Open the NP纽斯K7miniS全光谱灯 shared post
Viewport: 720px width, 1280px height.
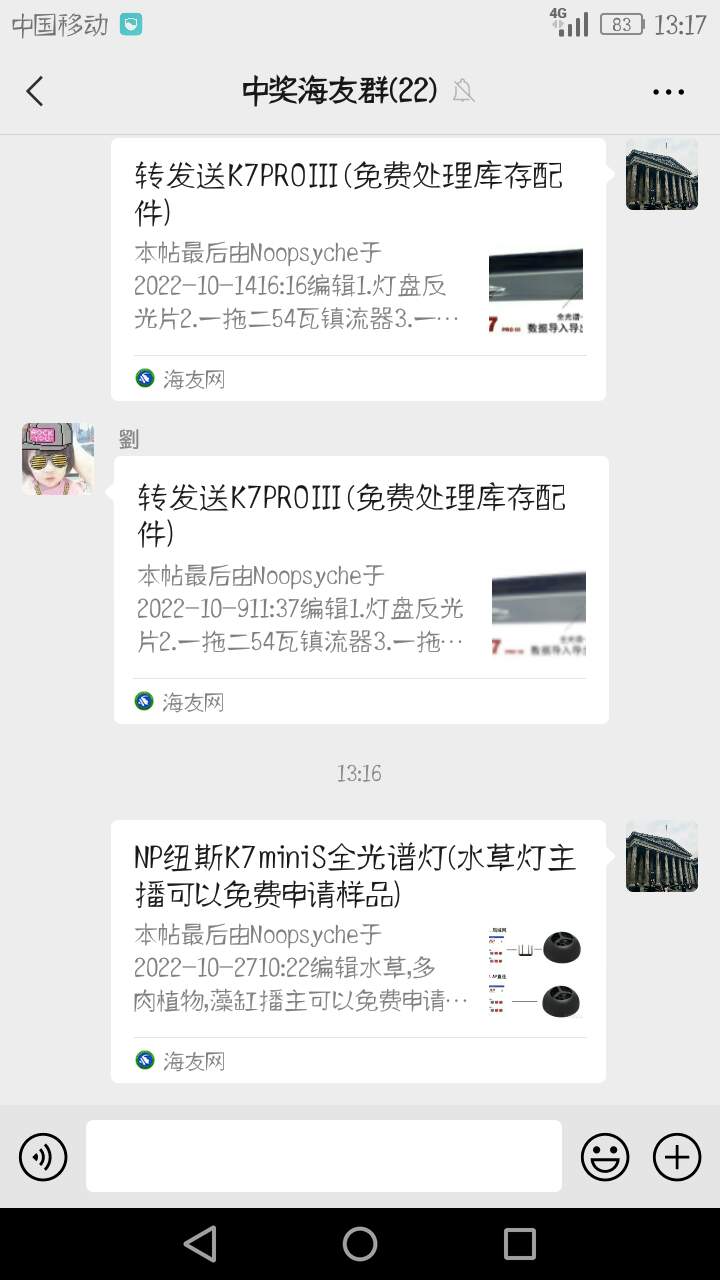tap(358, 950)
